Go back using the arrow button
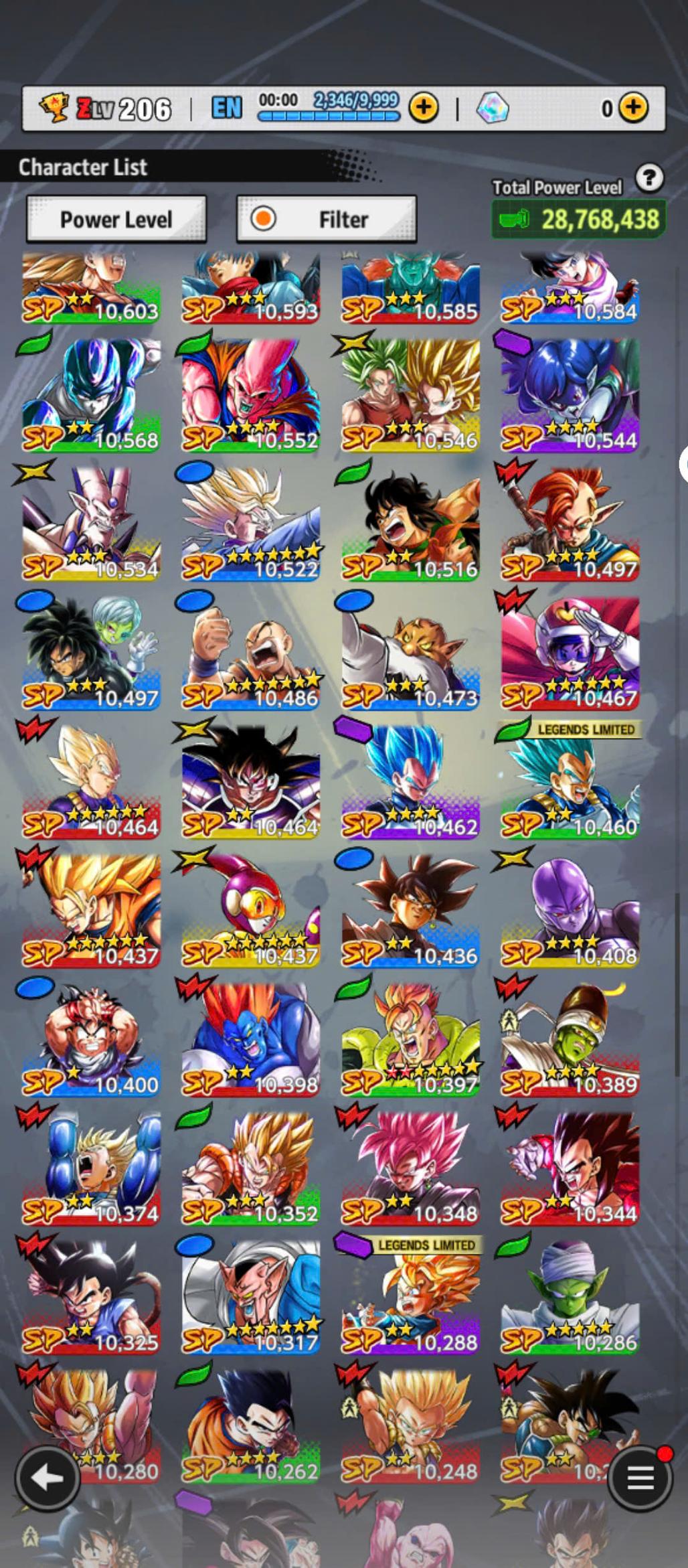This screenshot has height=1568, width=688. click(x=48, y=1478)
